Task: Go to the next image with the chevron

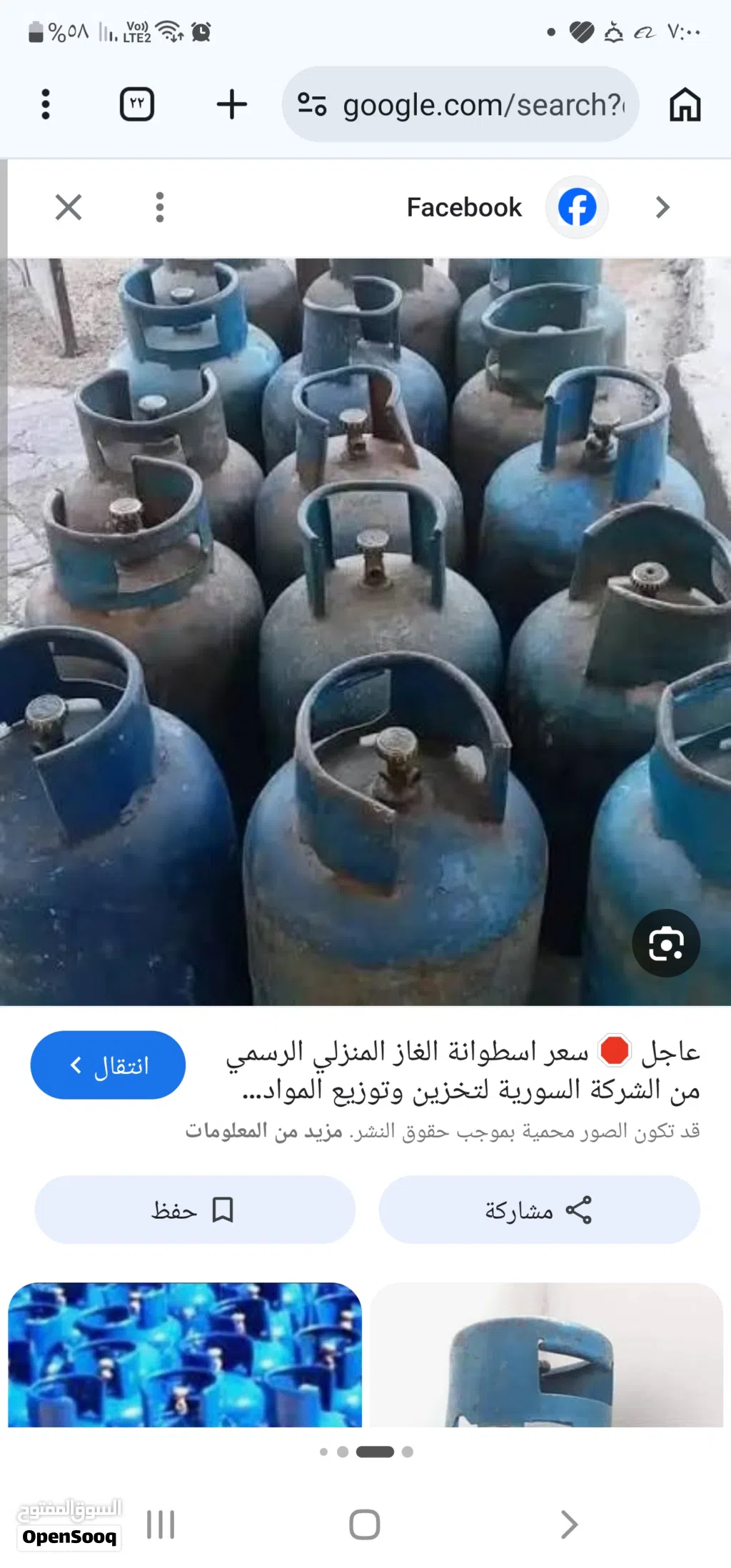Action: pyautogui.click(x=662, y=208)
